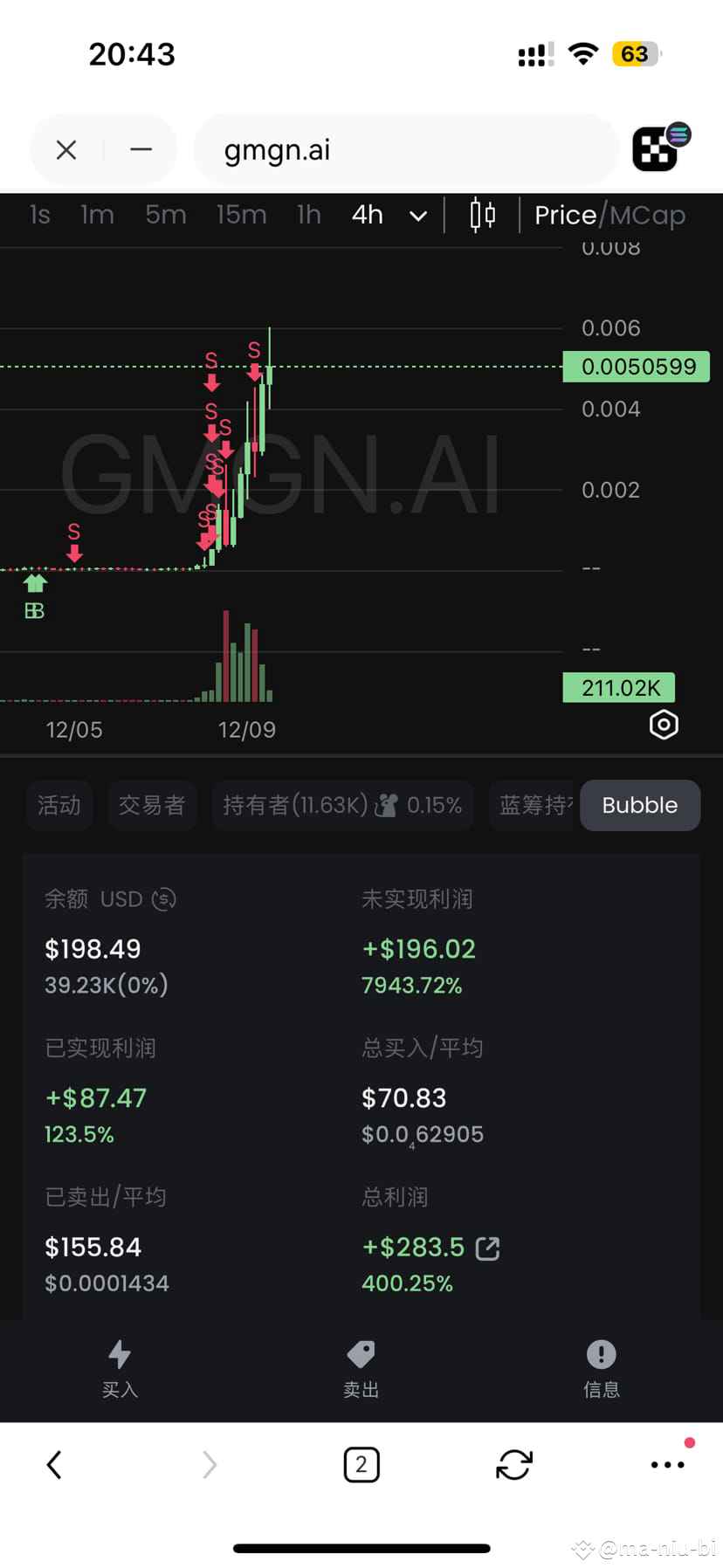
Task: Expand the timeframe dropdown arrow next to 4h
Action: point(417,217)
